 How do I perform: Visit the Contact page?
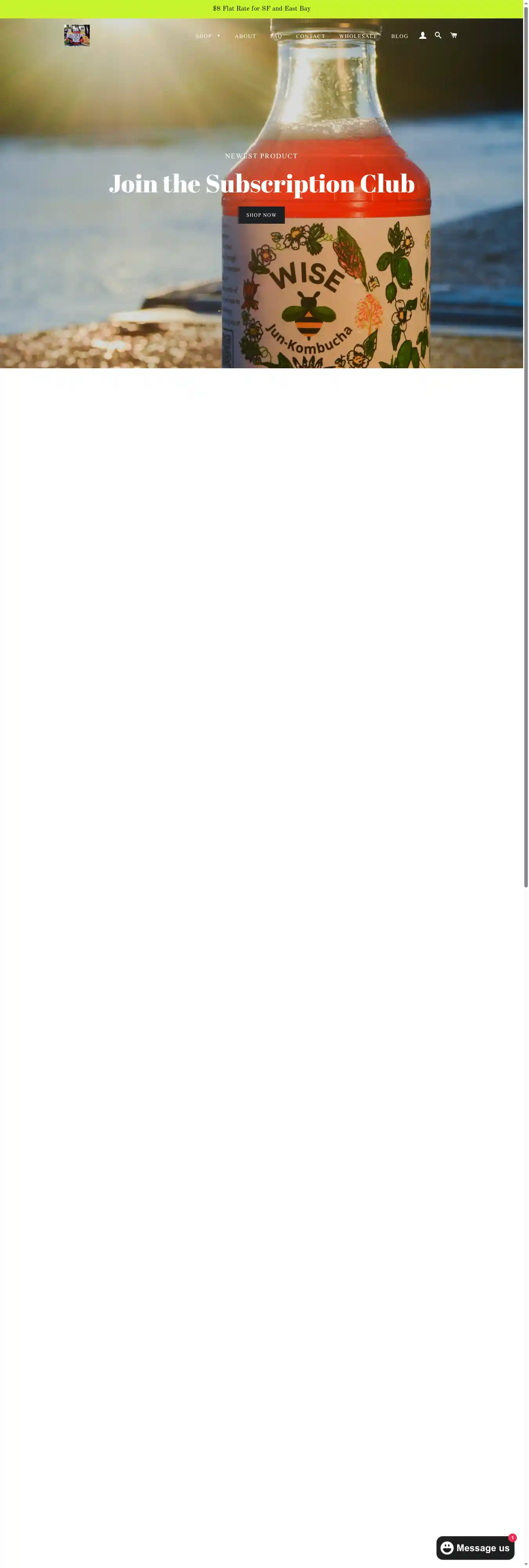coord(310,36)
